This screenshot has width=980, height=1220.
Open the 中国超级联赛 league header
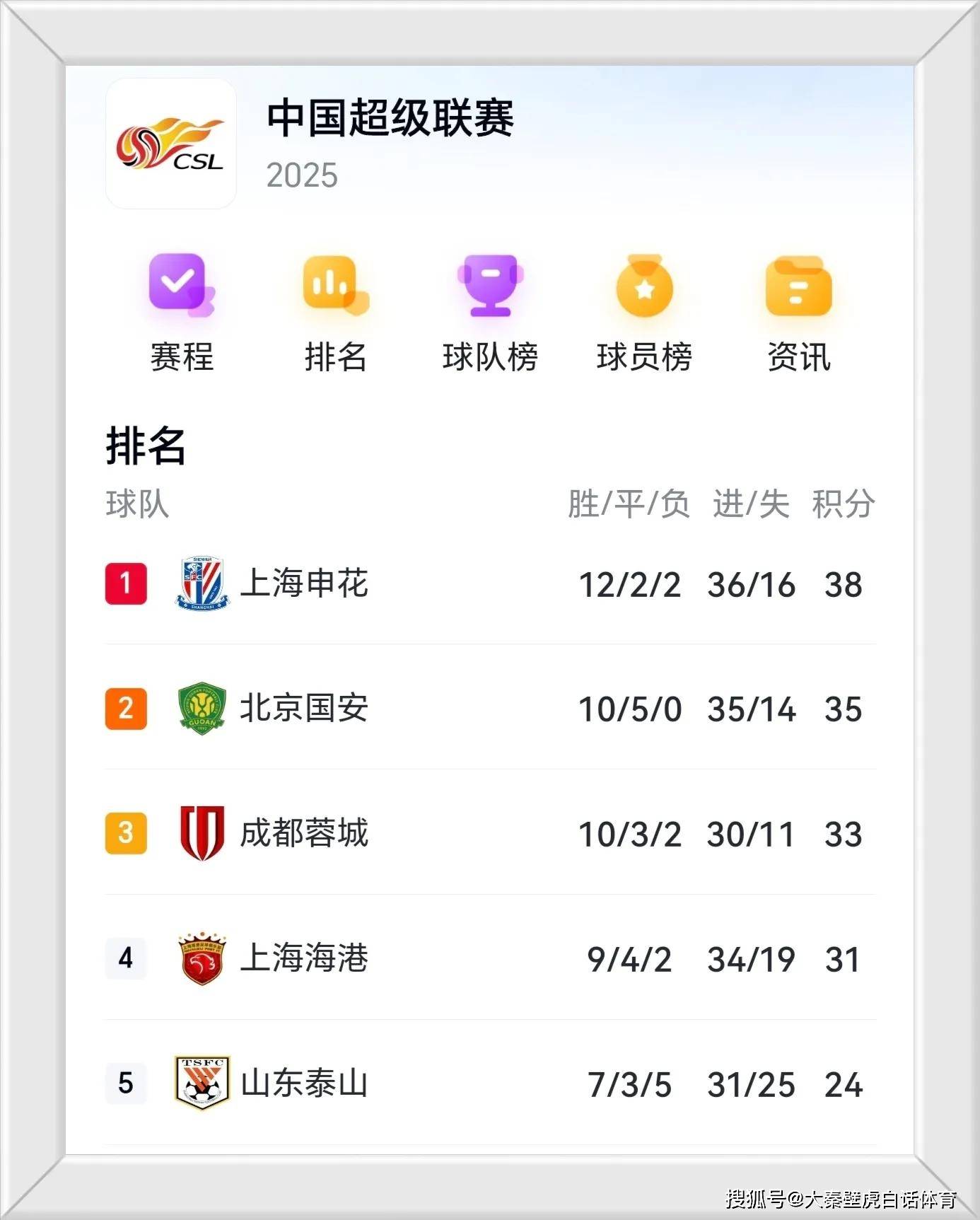(390, 118)
